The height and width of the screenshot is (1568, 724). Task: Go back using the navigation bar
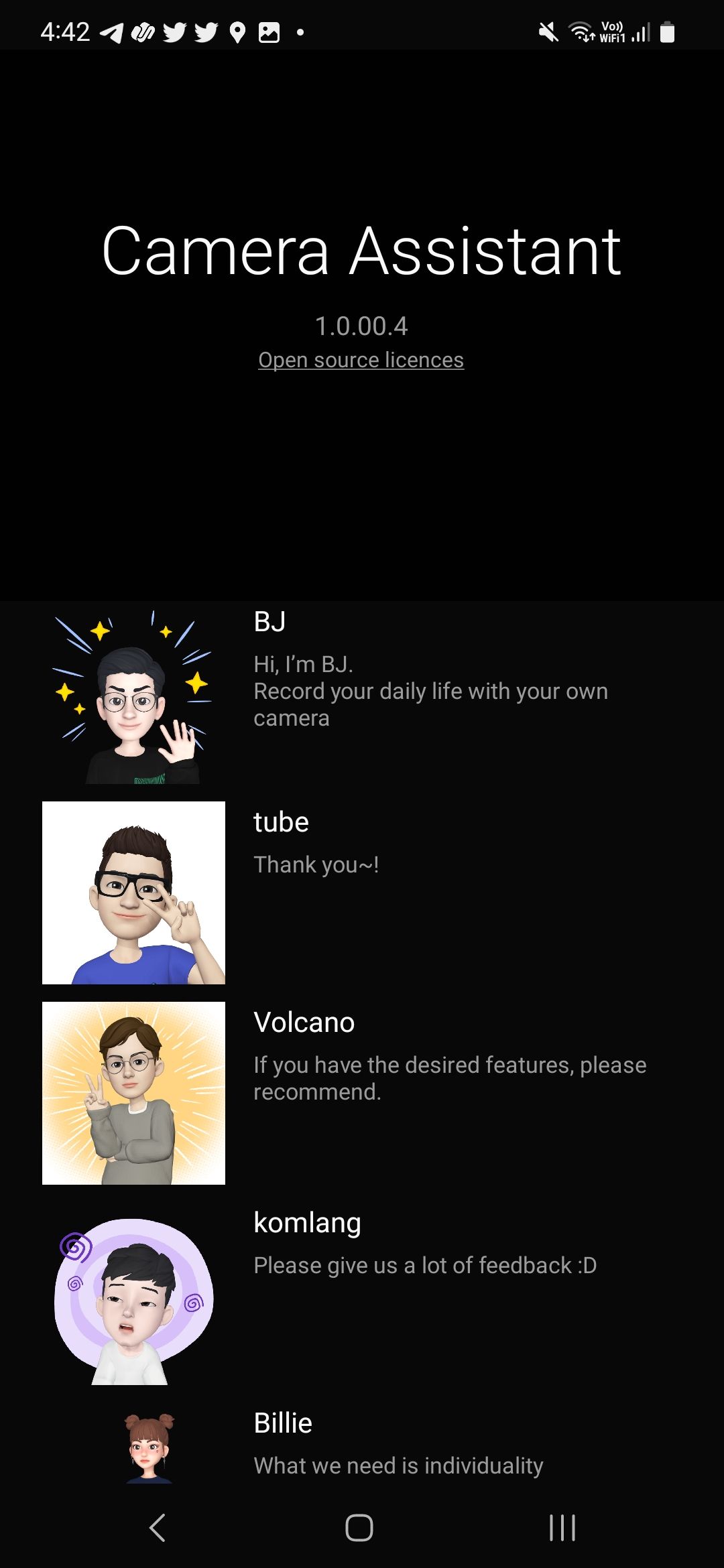(158, 1528)
